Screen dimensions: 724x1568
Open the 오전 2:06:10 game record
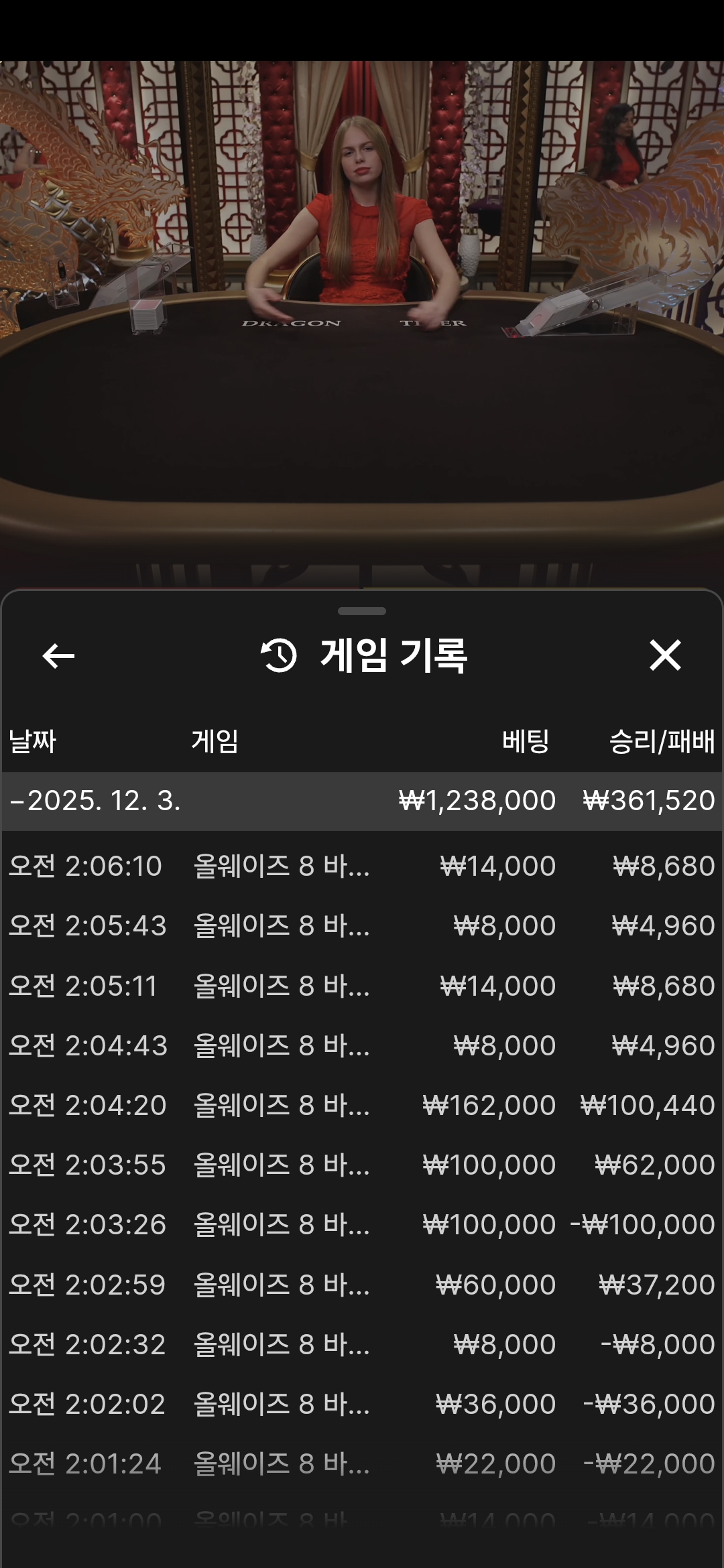coord(362,866)
